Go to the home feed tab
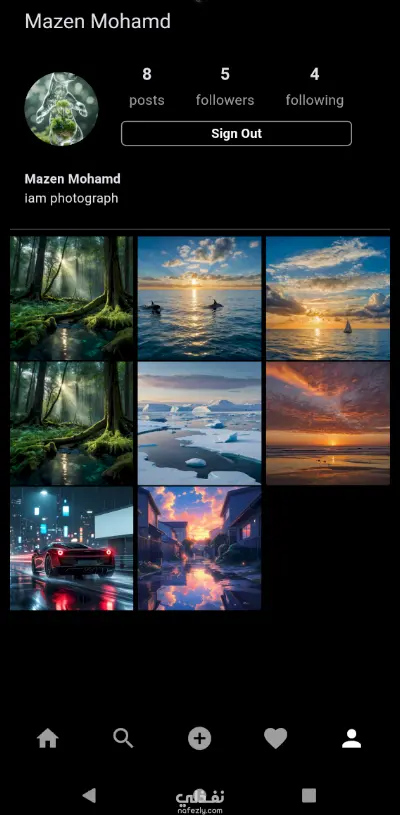Image resolution: width=400 pixels, height=815 pixels. (47, 738)
